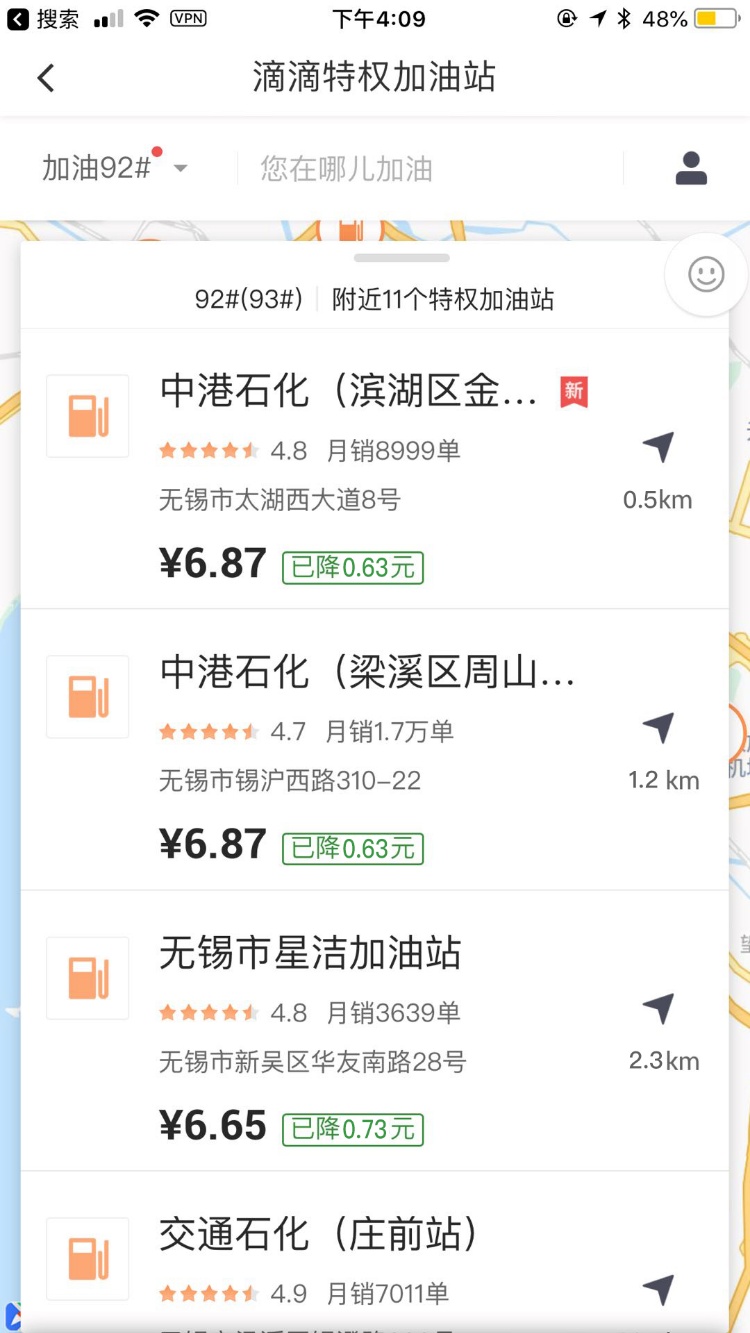Navigate to the station 2.3km away
This screenshot has width=750, height=1333.
658,1009
